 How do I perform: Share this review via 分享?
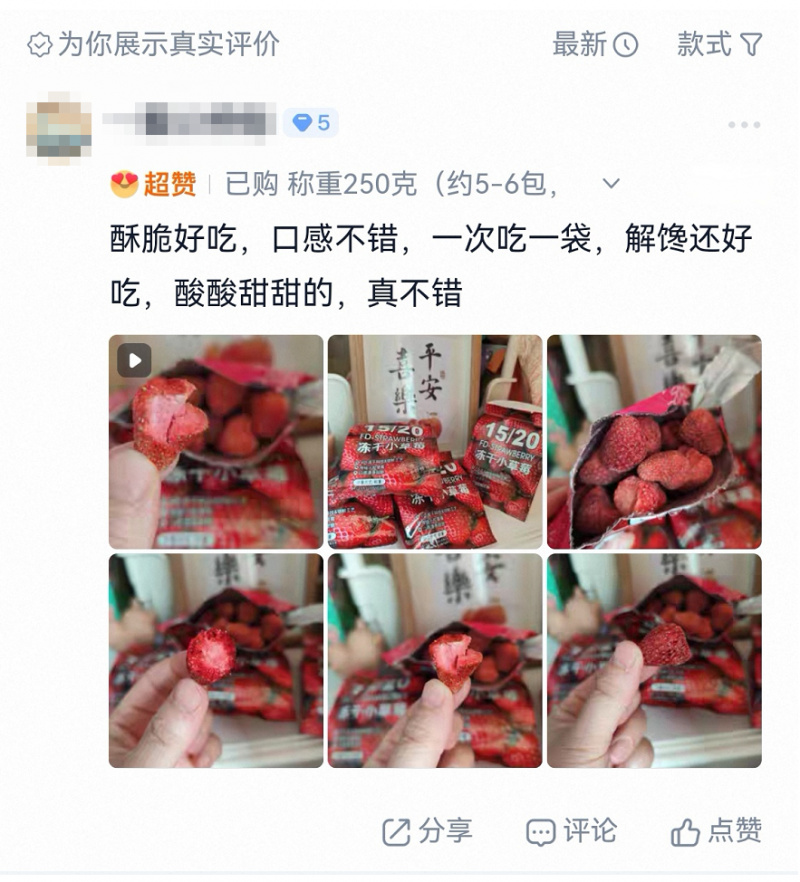pos(428,831)
